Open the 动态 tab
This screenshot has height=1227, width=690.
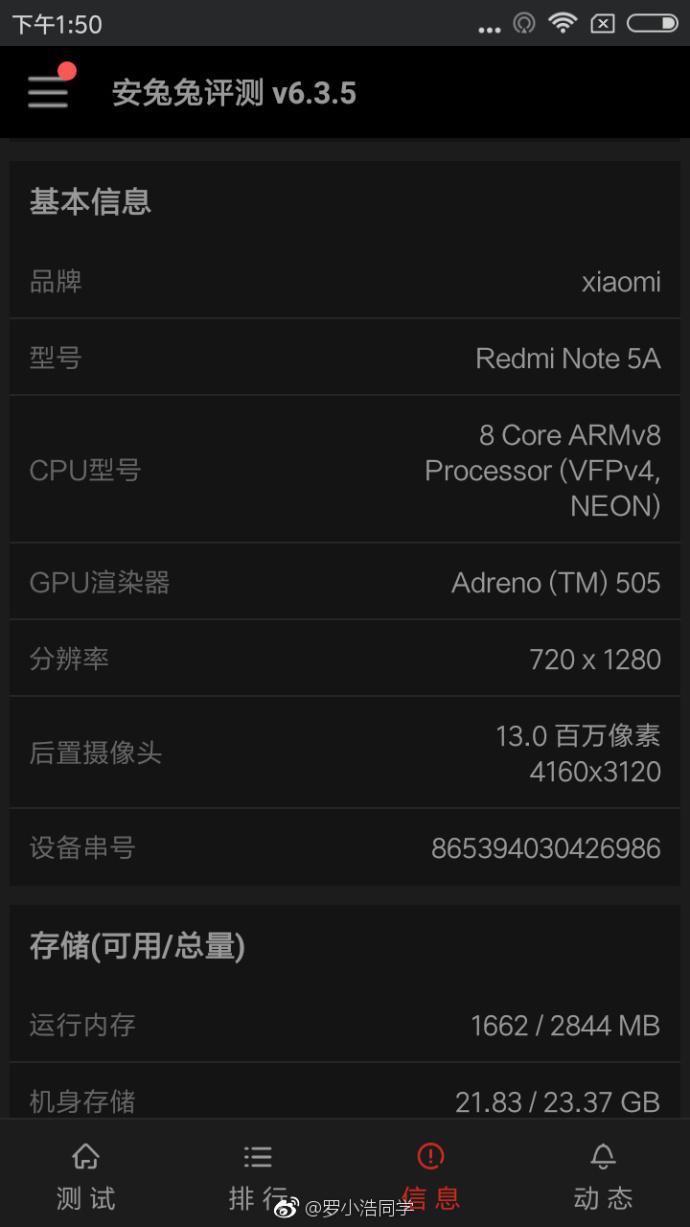tap(603, 1176)
